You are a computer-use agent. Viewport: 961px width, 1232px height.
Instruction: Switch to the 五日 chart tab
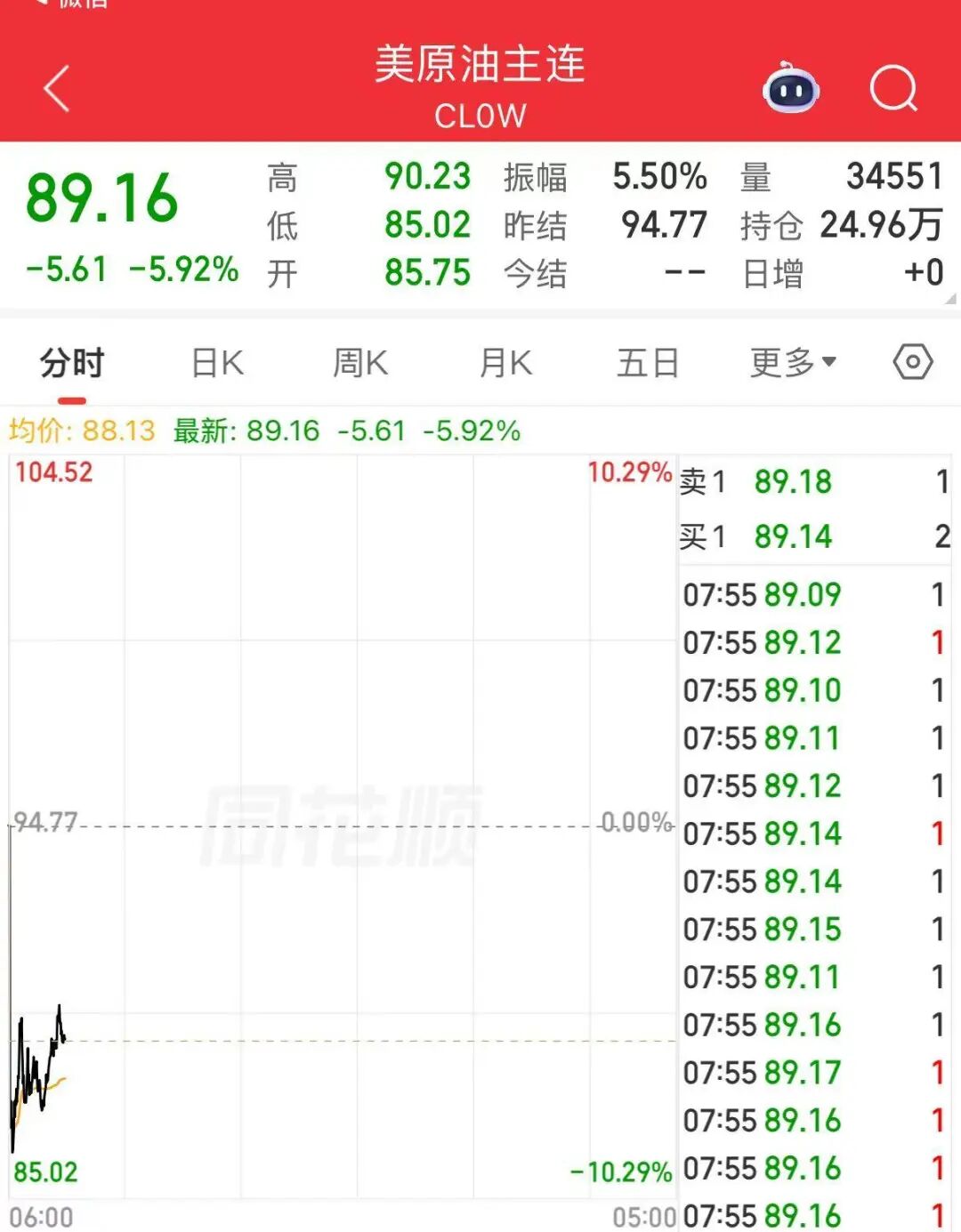pos(648,363)
